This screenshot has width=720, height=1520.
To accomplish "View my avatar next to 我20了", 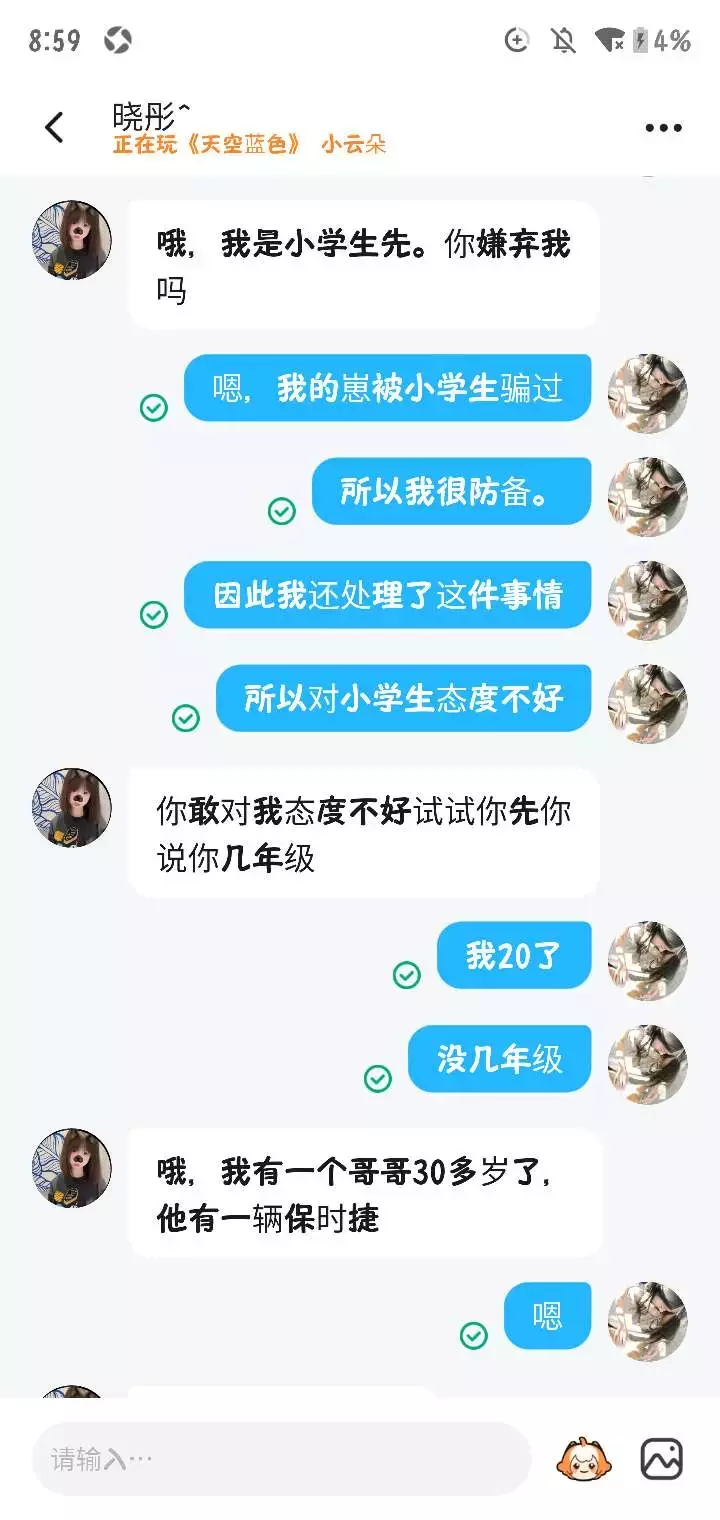I will 648,960.
